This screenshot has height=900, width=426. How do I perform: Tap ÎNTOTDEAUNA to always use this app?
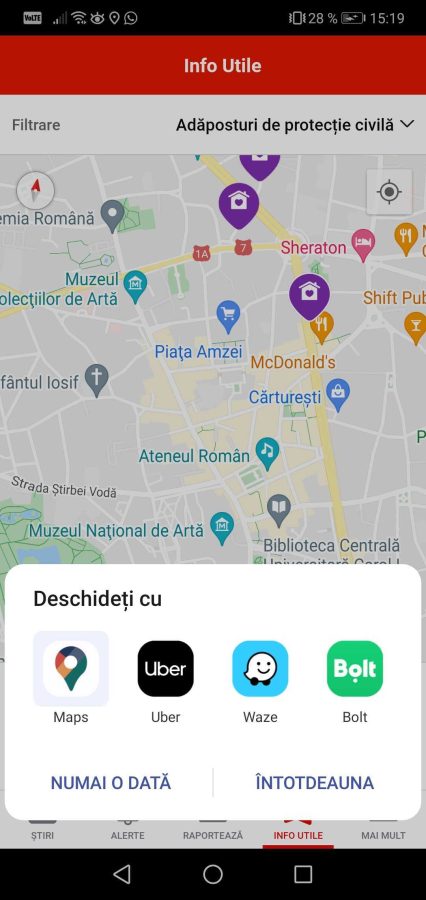click(315, 783)
